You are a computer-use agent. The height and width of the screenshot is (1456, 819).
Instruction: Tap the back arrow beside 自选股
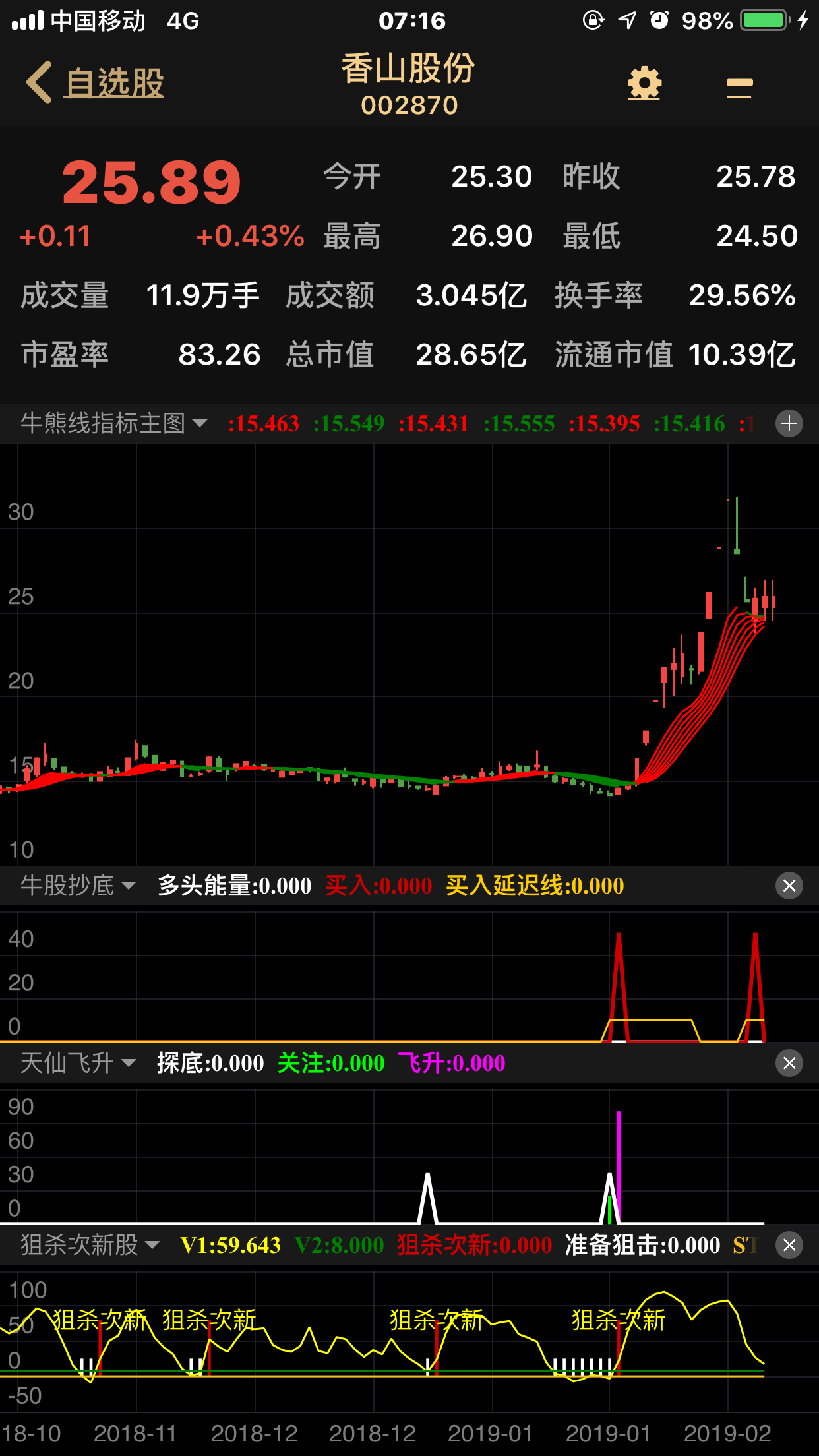pyautogui.click(x=38, y=82)
